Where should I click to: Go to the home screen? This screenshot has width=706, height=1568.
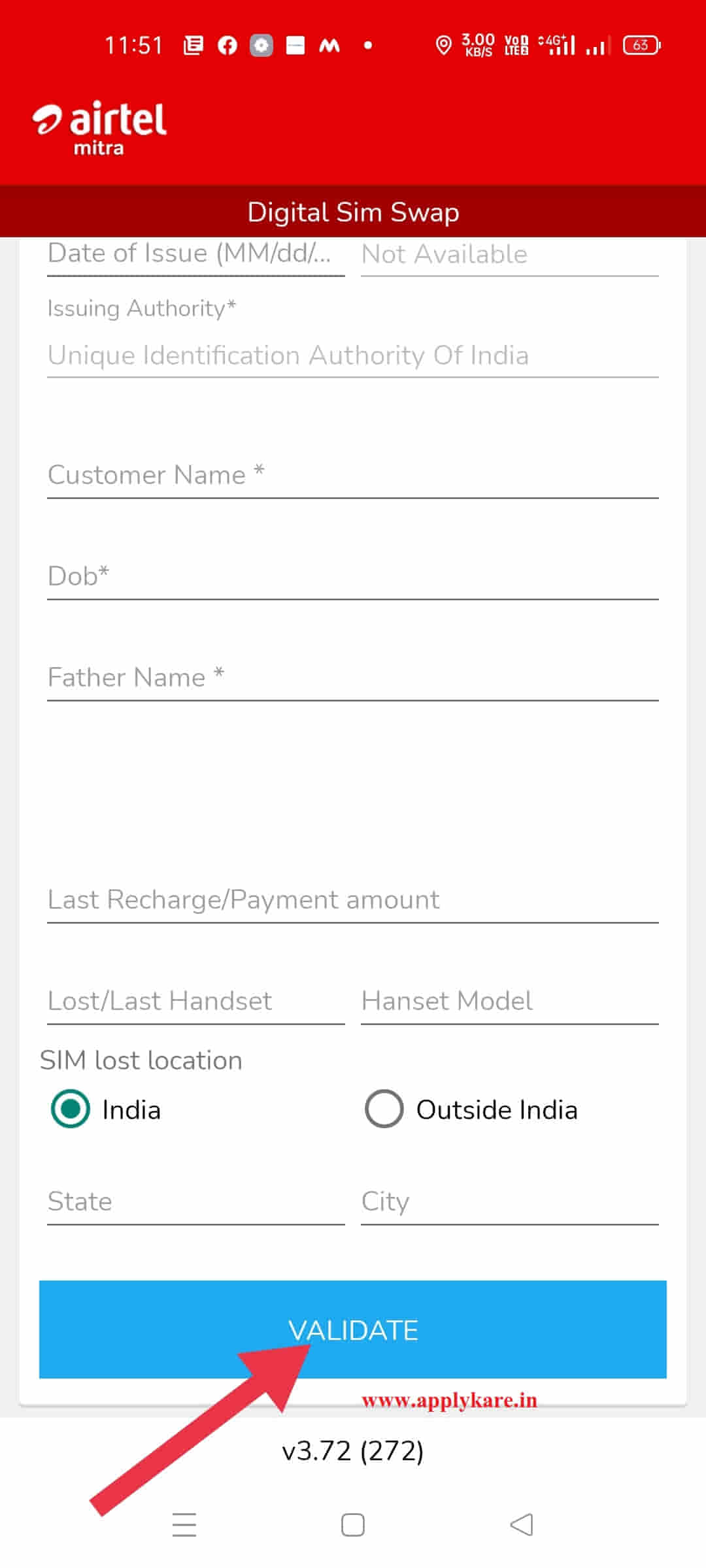[x=353, y=1525]
